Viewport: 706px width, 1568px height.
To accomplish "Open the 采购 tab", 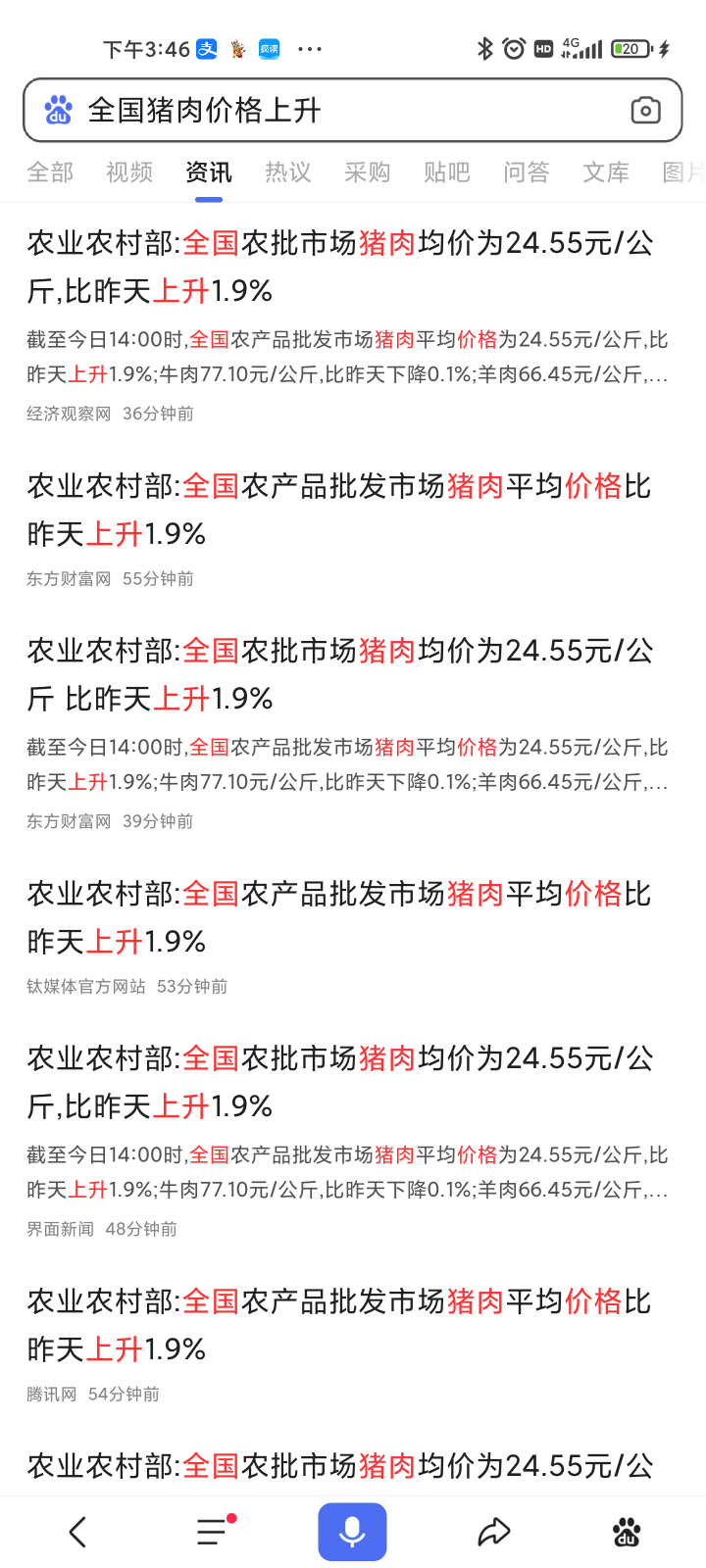I will 368,172.
